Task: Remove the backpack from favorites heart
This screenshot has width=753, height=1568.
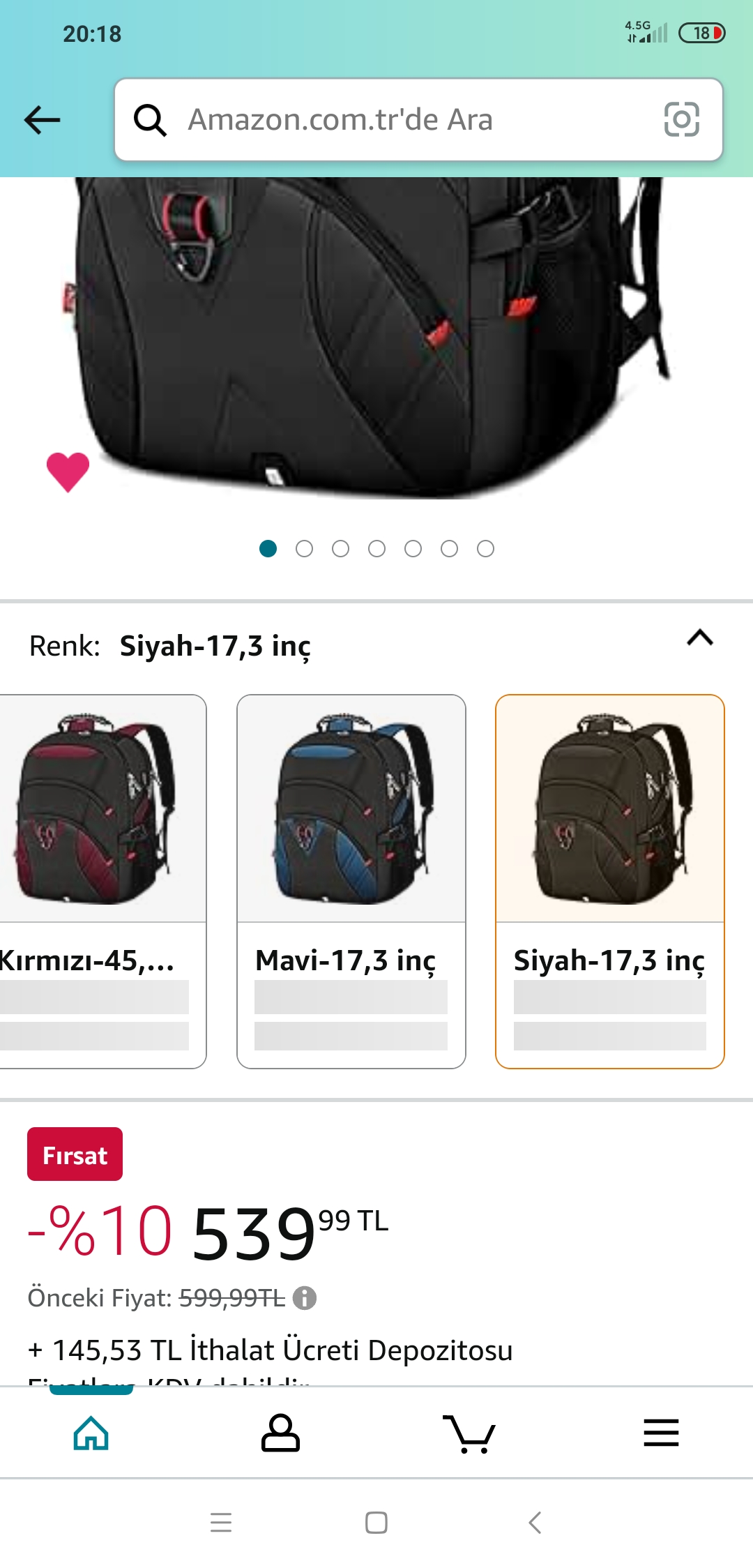Action: (68, 472)
